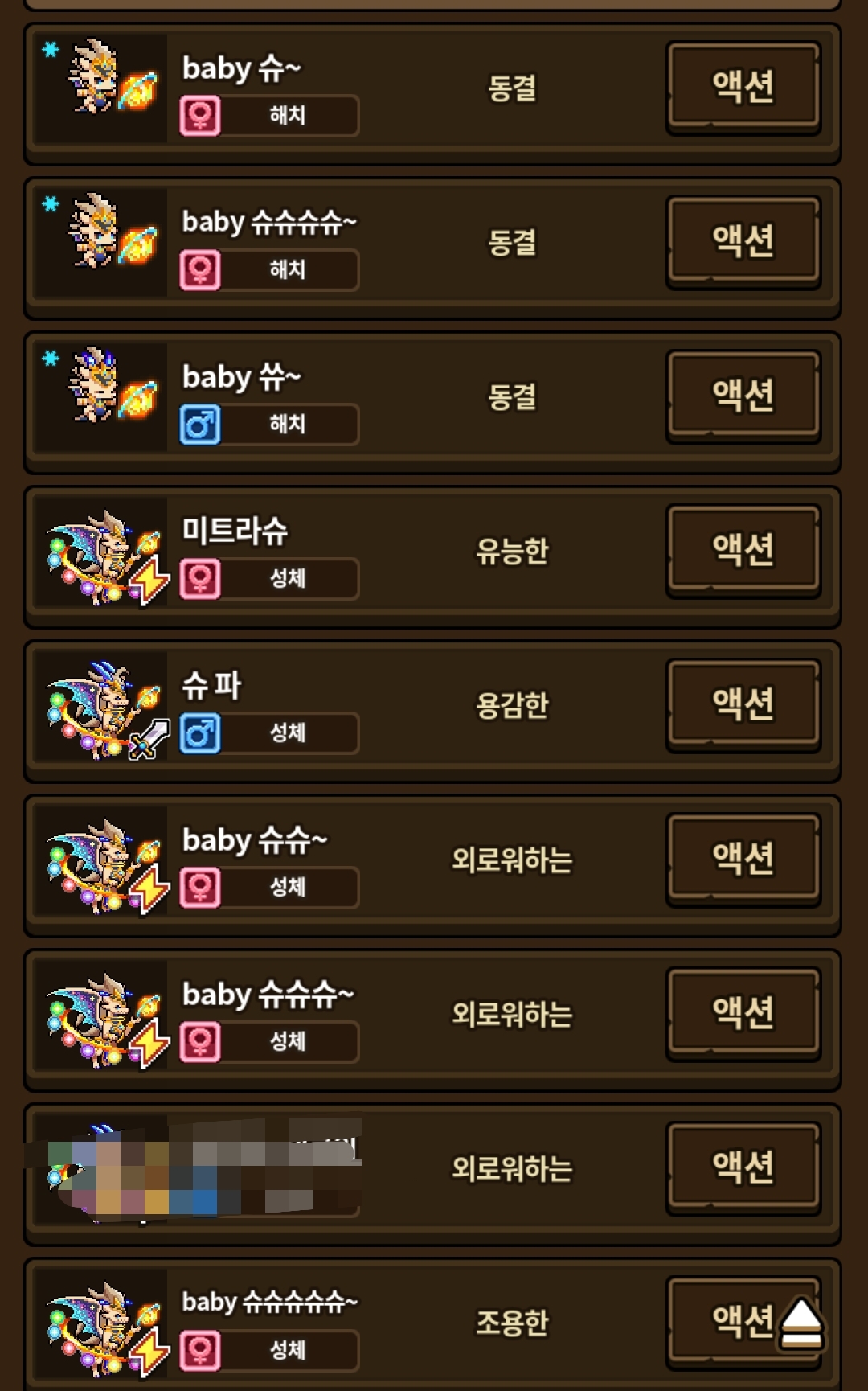The width and height of the screenshot is (868, 1391).
Task: Select the 슈 파 dragon row
Action: (x=432, y=712)
